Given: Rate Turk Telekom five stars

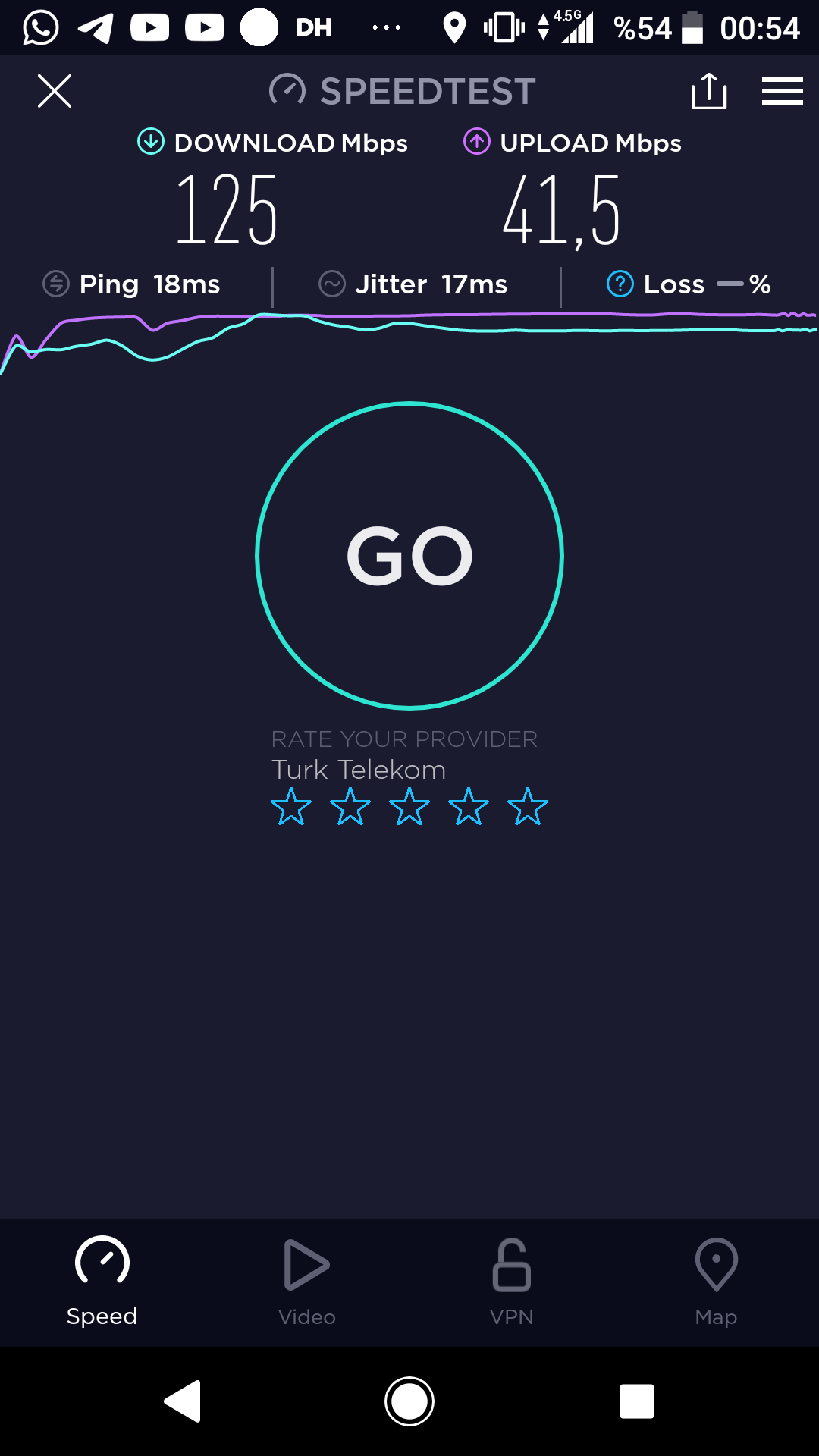Looking at the screenshot, I should click(528, 806).
